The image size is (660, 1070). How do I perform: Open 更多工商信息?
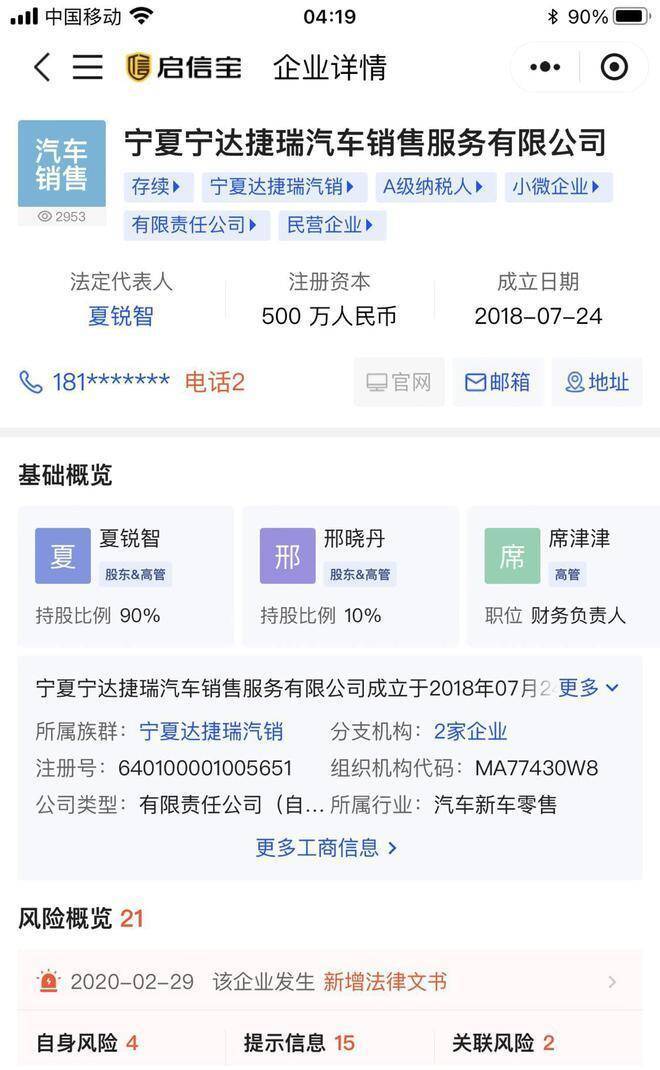coord(327,848)
